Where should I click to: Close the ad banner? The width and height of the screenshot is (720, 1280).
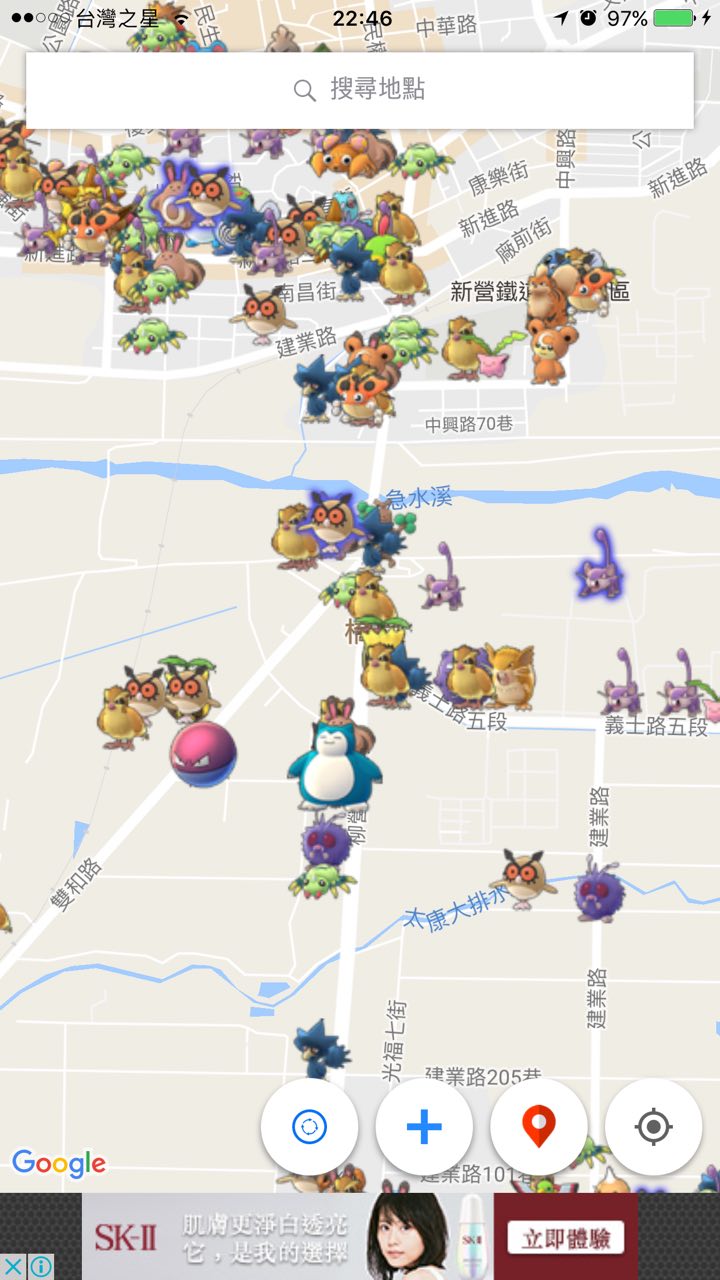(x=13, y=1266)
